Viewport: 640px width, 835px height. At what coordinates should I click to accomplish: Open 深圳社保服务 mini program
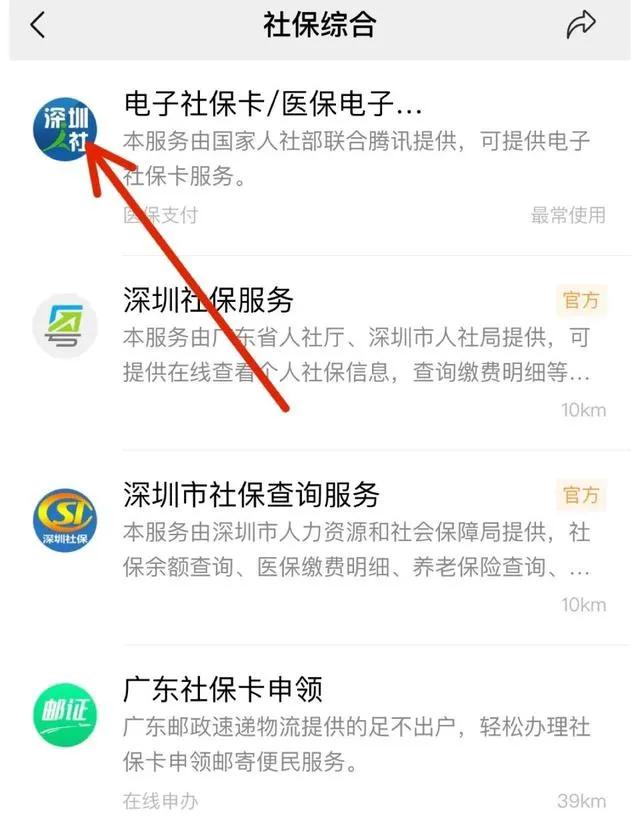coord(209,300)
